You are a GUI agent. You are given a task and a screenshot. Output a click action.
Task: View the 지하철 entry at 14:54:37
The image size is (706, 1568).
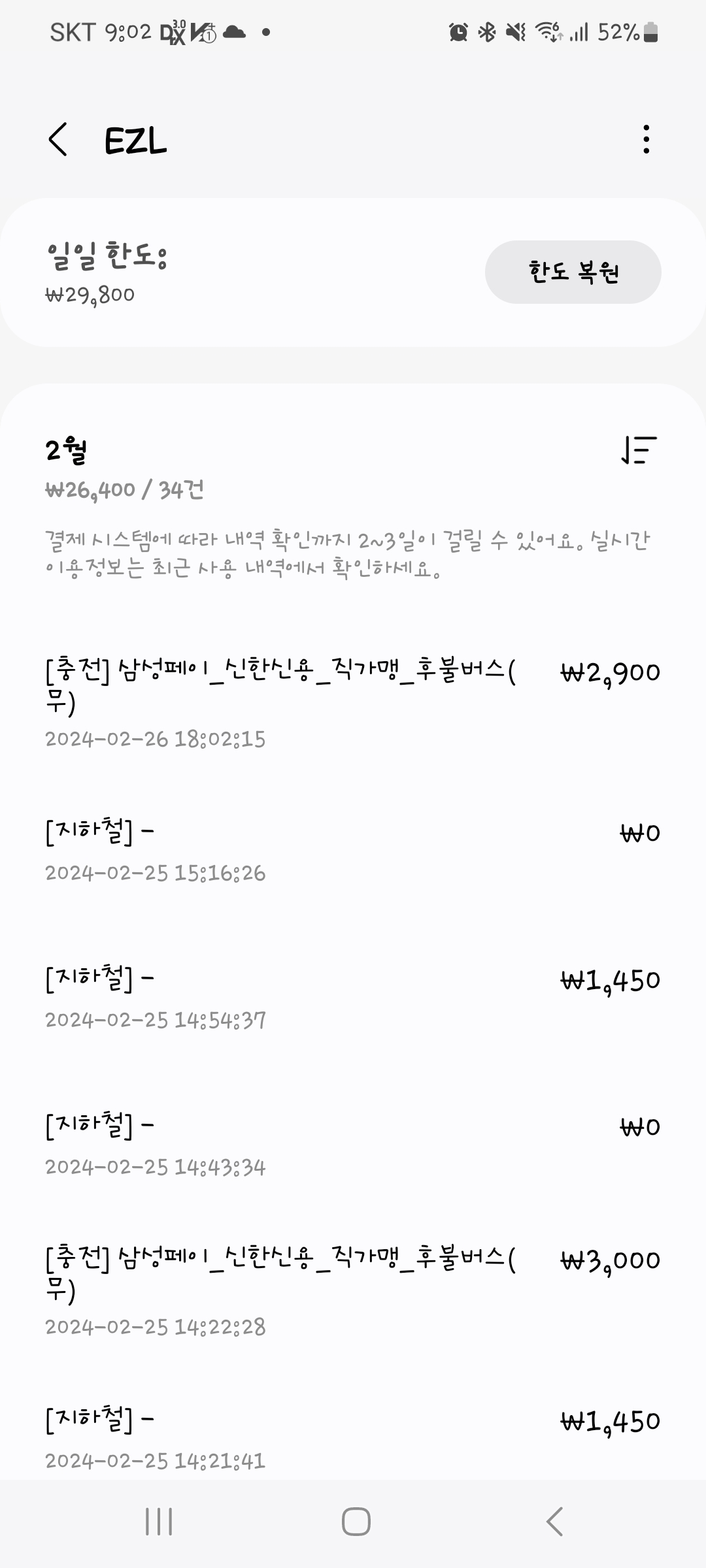tap(353, 998)
